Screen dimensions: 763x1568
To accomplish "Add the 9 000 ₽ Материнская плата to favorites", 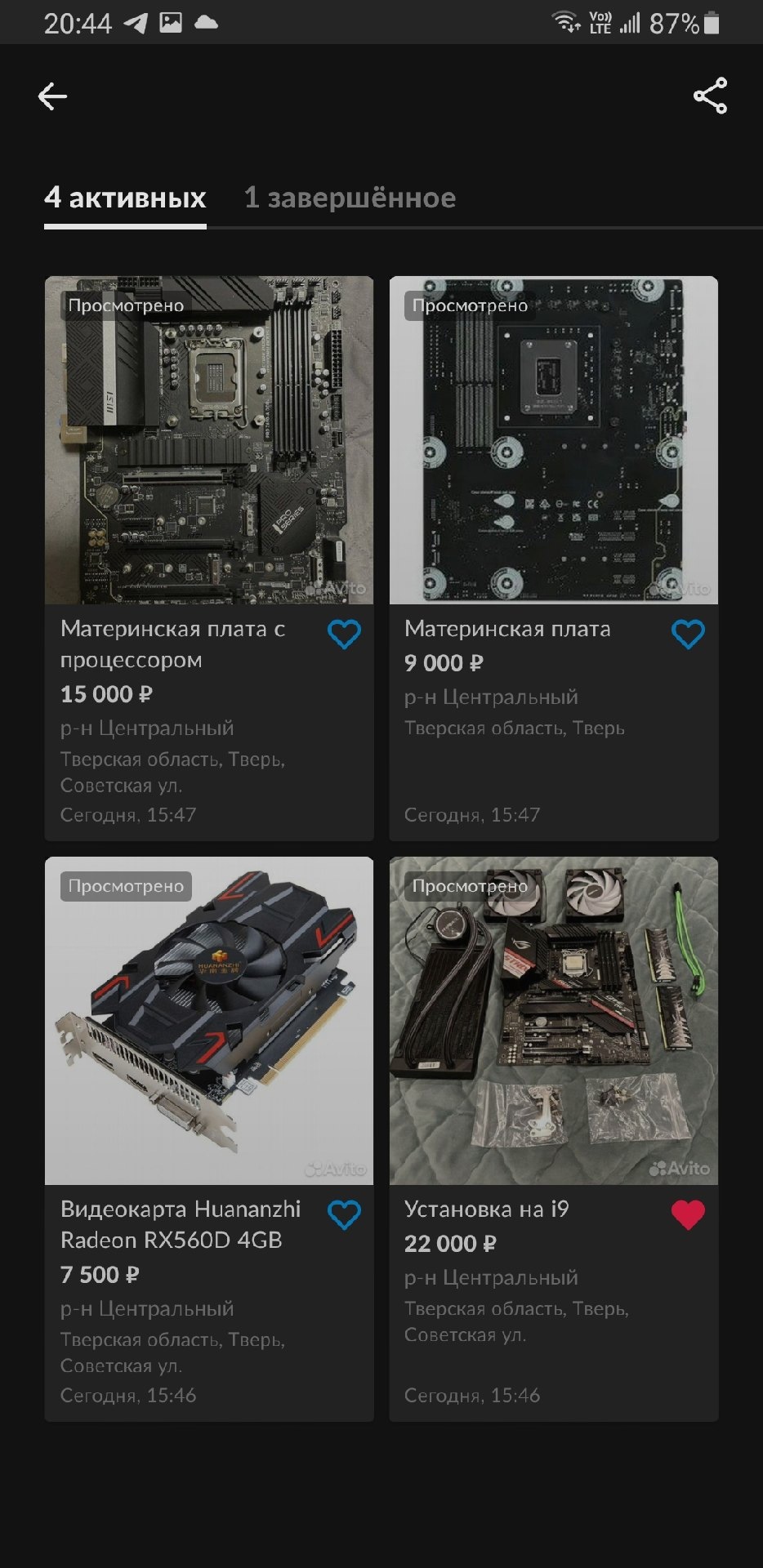I will [688, 635].
